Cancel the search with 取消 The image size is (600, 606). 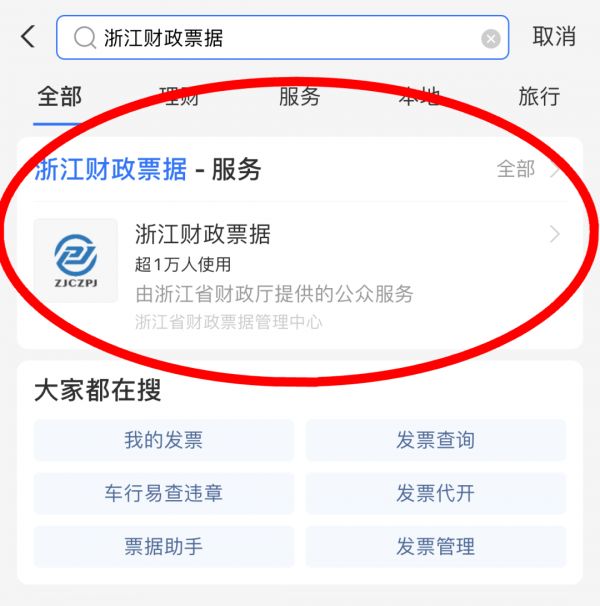coord(554,37)
